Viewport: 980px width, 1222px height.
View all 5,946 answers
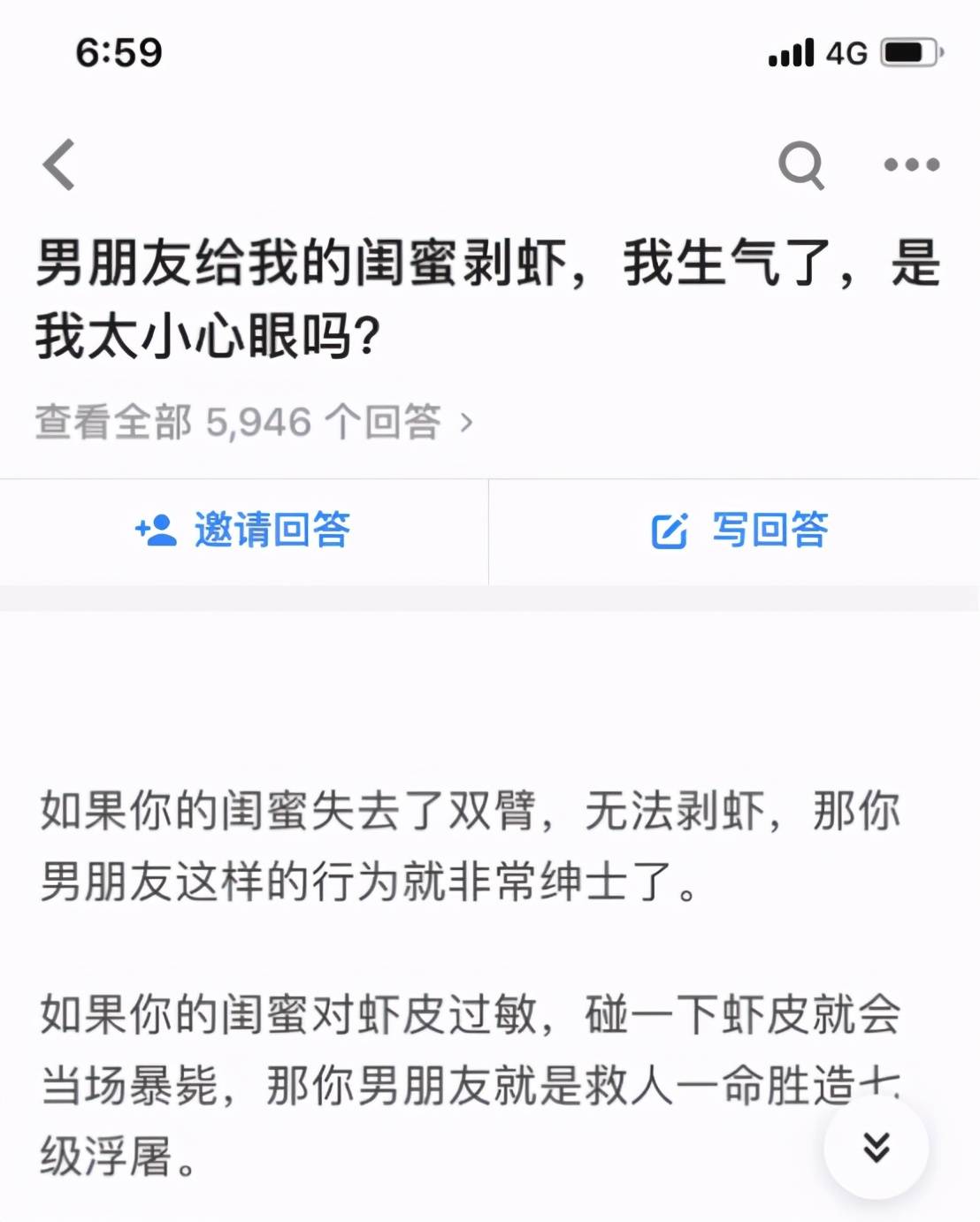254,423
